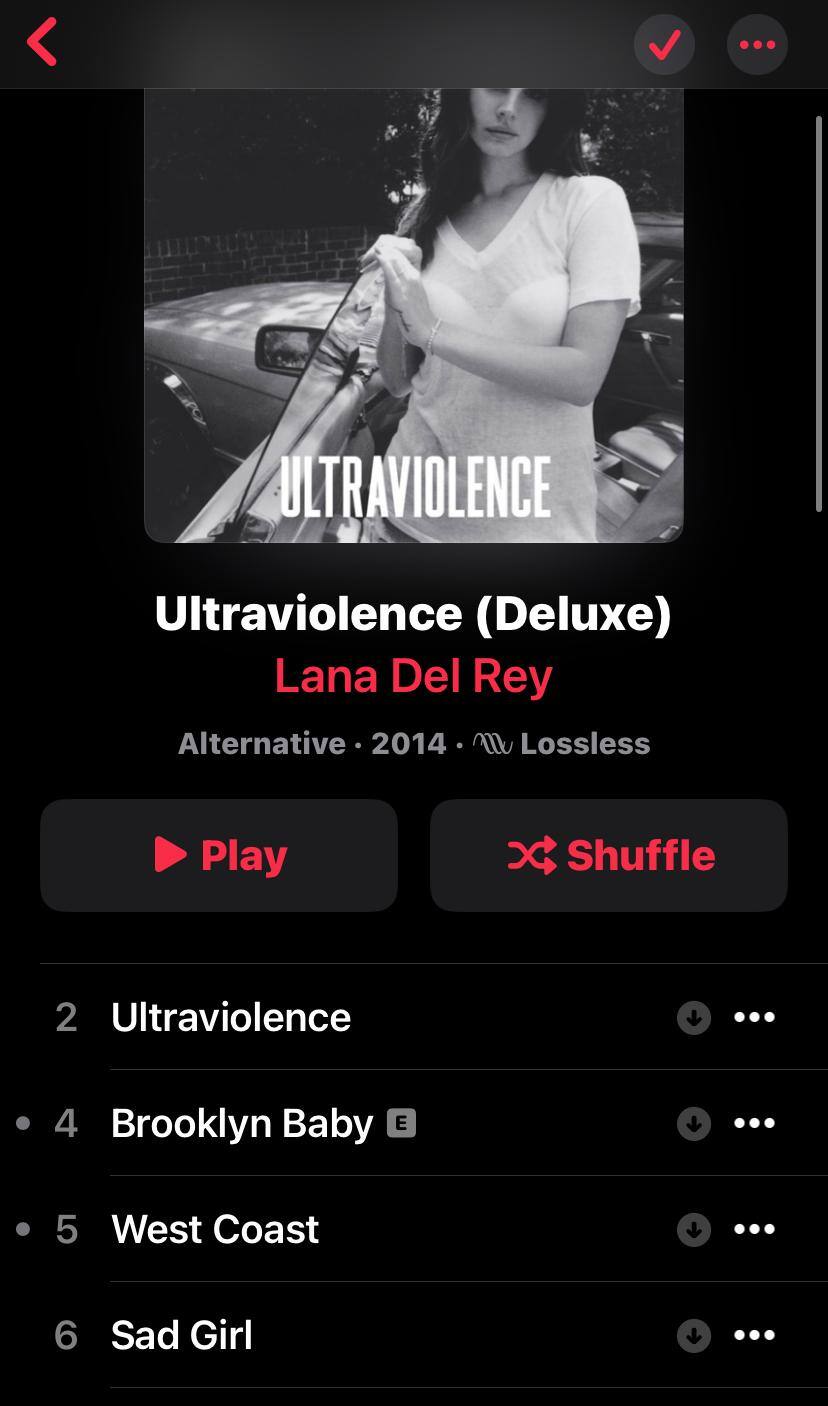Open Lana Del Rey's artist page
Image resolution: width=828 pixels, height=1406 pixels.
click(413, 676)
